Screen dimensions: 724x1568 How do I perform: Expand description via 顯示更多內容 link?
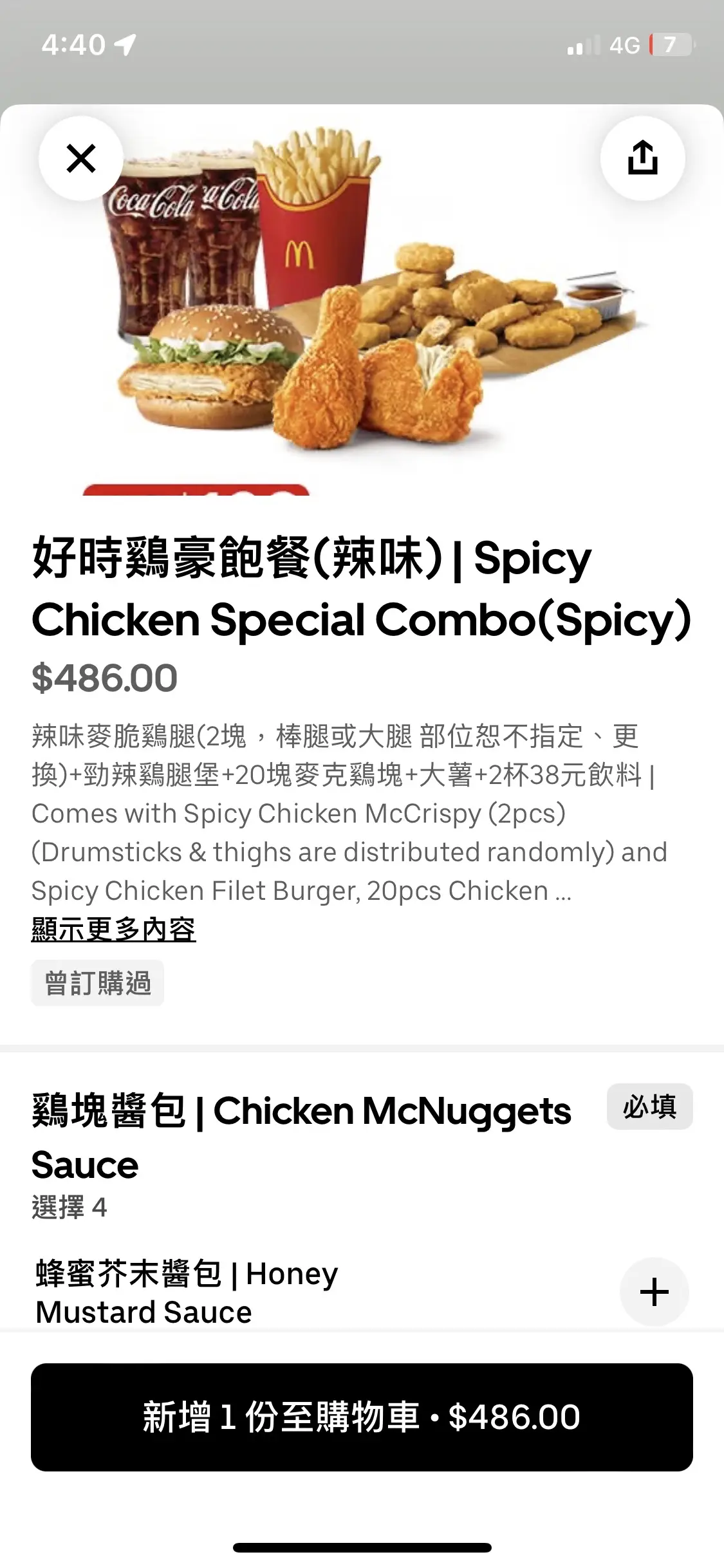click(113, 929)
